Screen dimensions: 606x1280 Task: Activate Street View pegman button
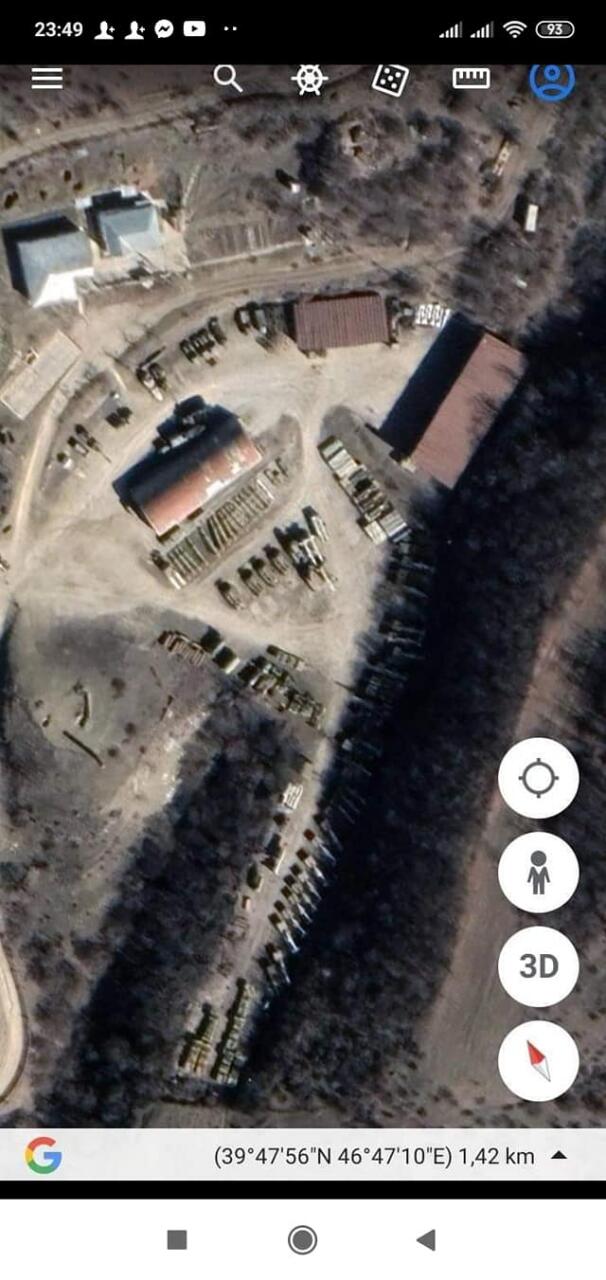[538, 872]
